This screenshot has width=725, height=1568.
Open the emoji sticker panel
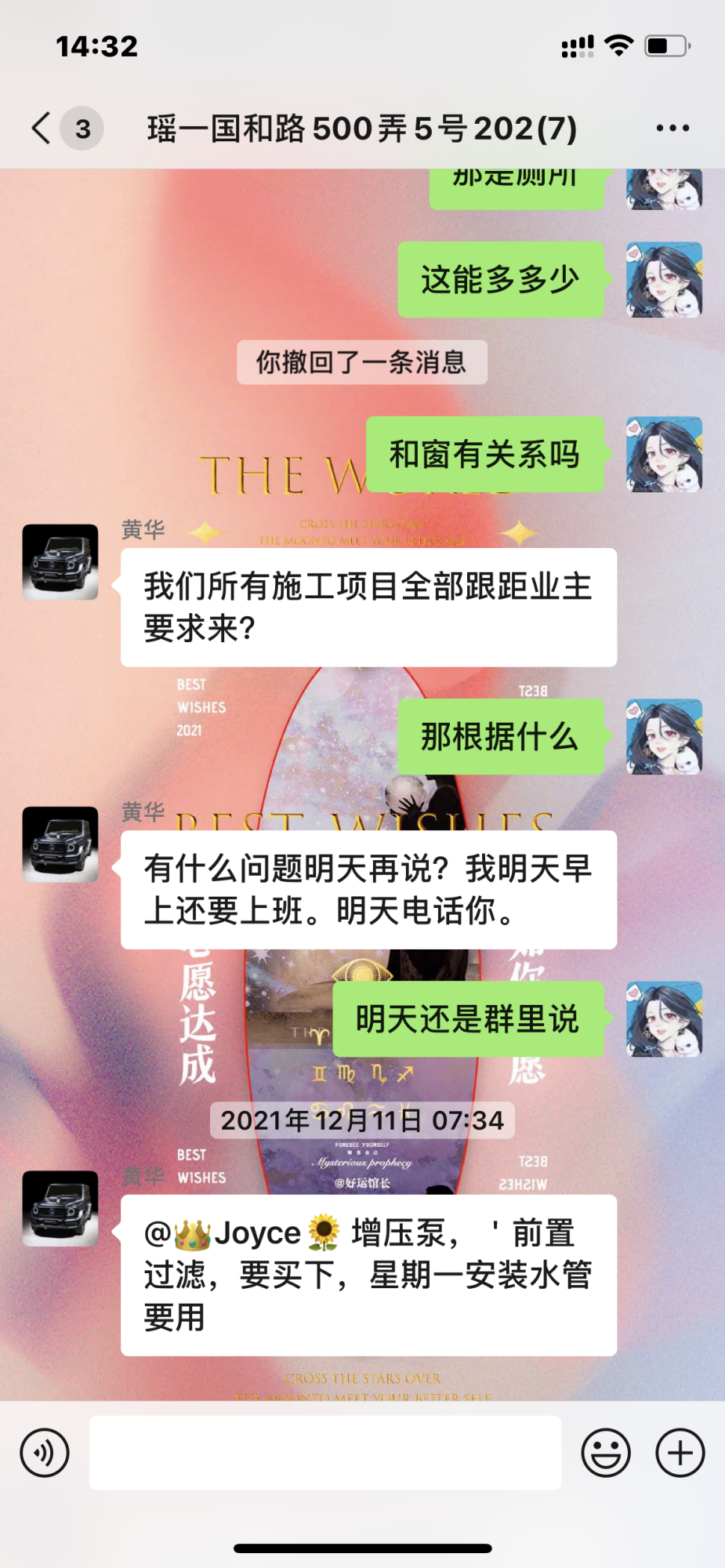[605, 1453]
